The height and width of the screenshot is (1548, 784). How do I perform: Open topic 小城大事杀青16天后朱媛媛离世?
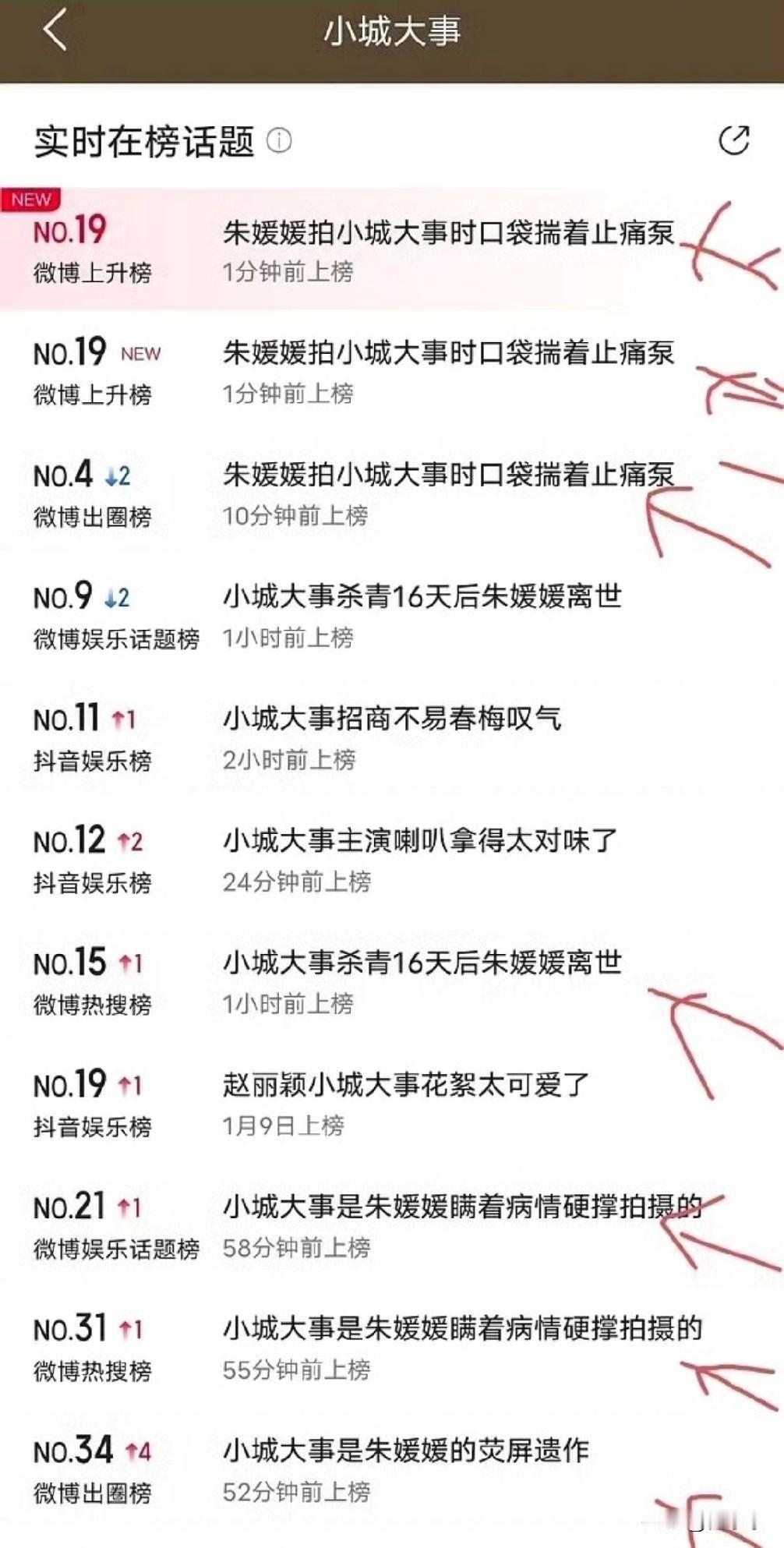click(x=421, y=597)
